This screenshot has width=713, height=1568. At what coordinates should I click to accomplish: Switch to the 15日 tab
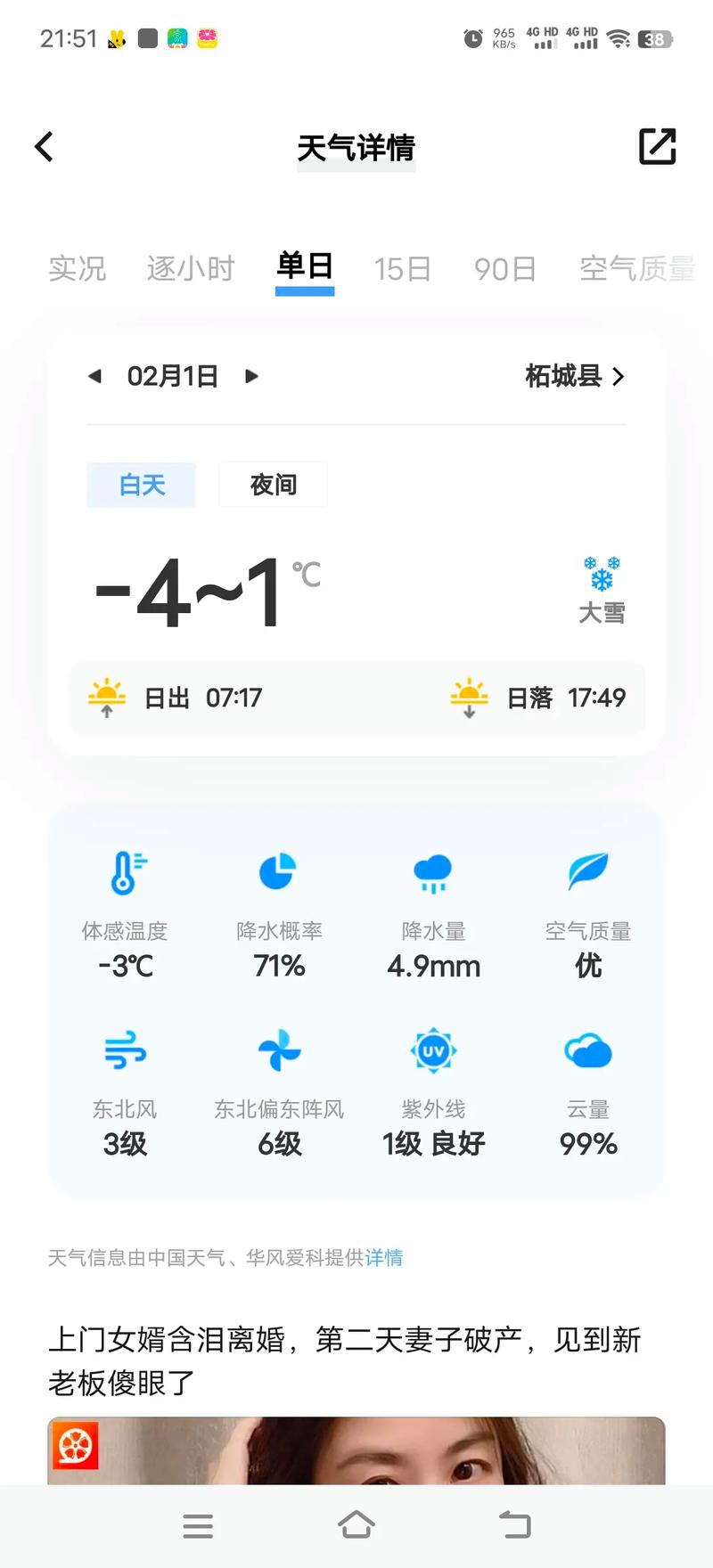pos(403,268)
